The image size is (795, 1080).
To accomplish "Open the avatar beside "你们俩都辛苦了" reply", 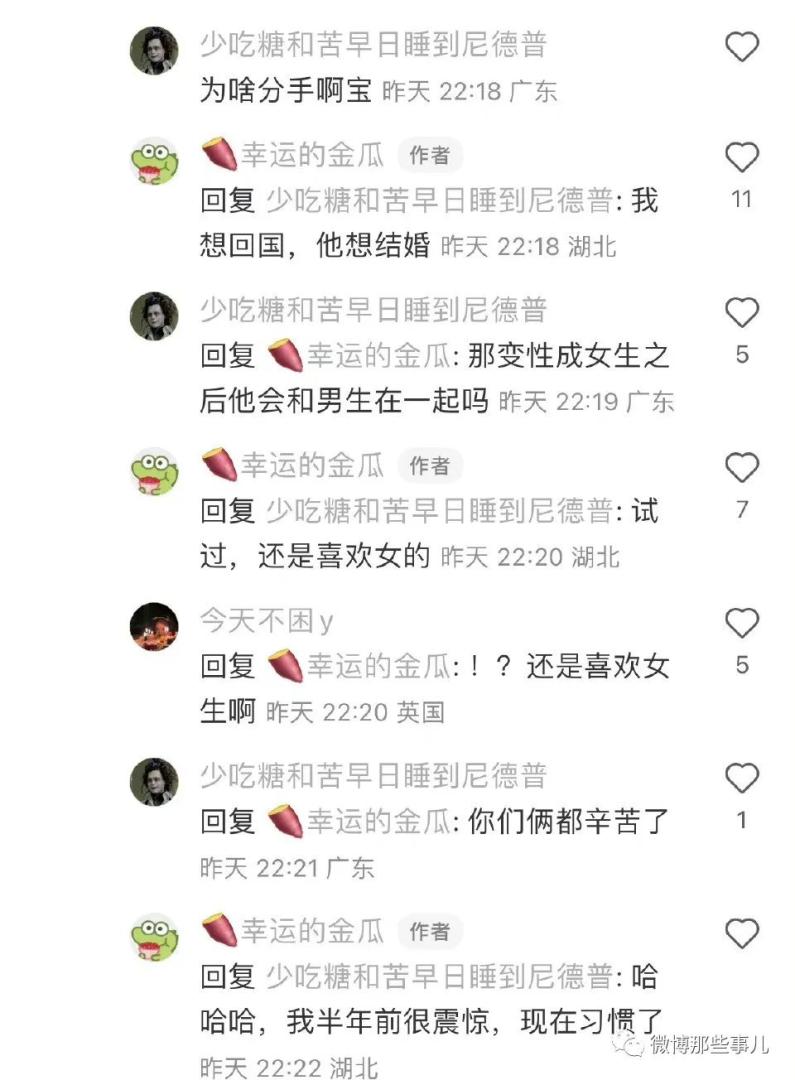I will (x=154, y=781).
